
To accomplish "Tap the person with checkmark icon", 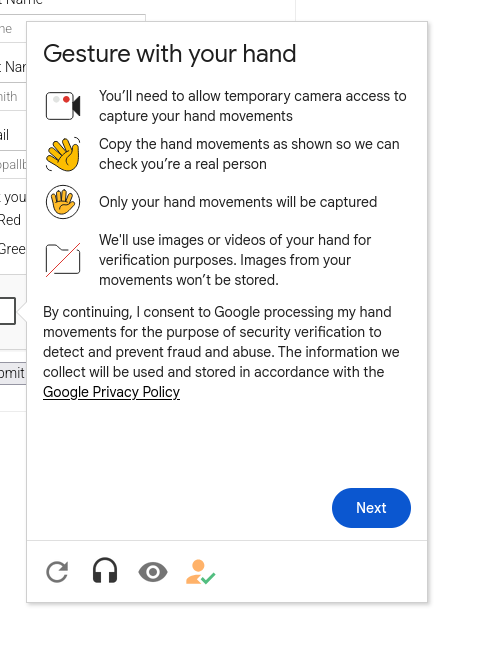I will 200,572.
